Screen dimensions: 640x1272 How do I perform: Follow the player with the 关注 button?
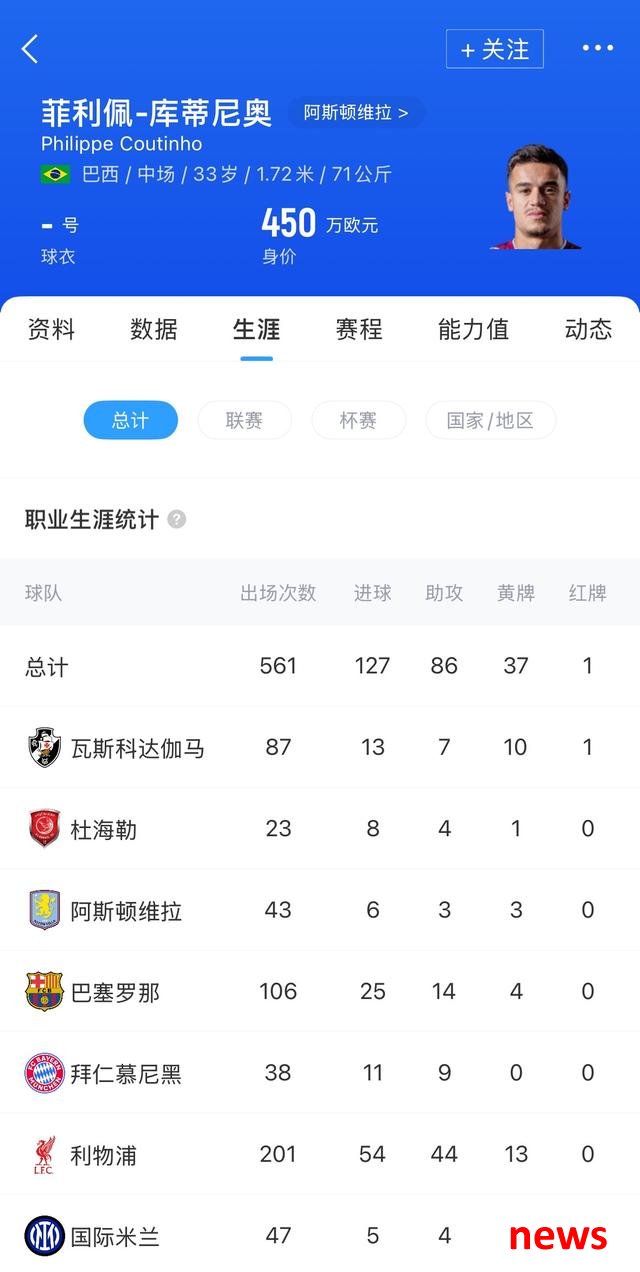(495, 49)
